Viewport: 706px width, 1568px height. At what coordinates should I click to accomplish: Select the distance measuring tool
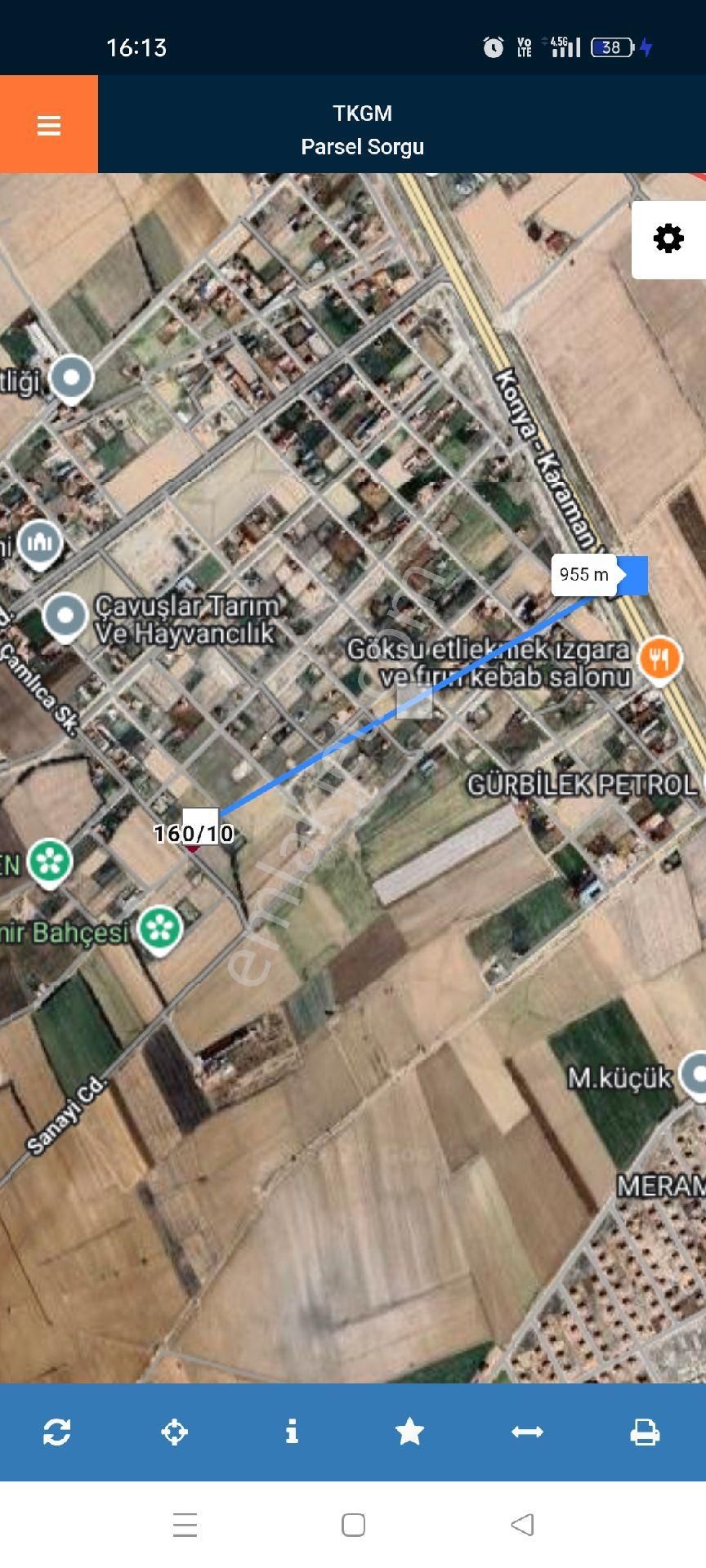click(x=527, y=1432)
